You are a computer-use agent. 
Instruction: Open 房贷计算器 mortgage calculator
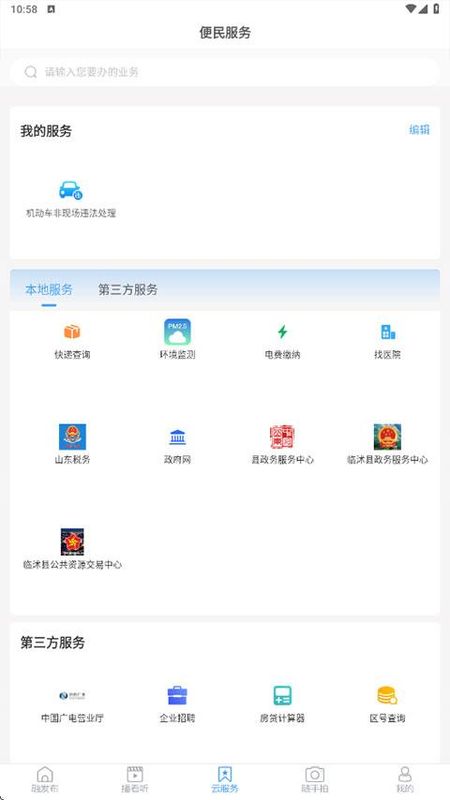coord(282,705)
